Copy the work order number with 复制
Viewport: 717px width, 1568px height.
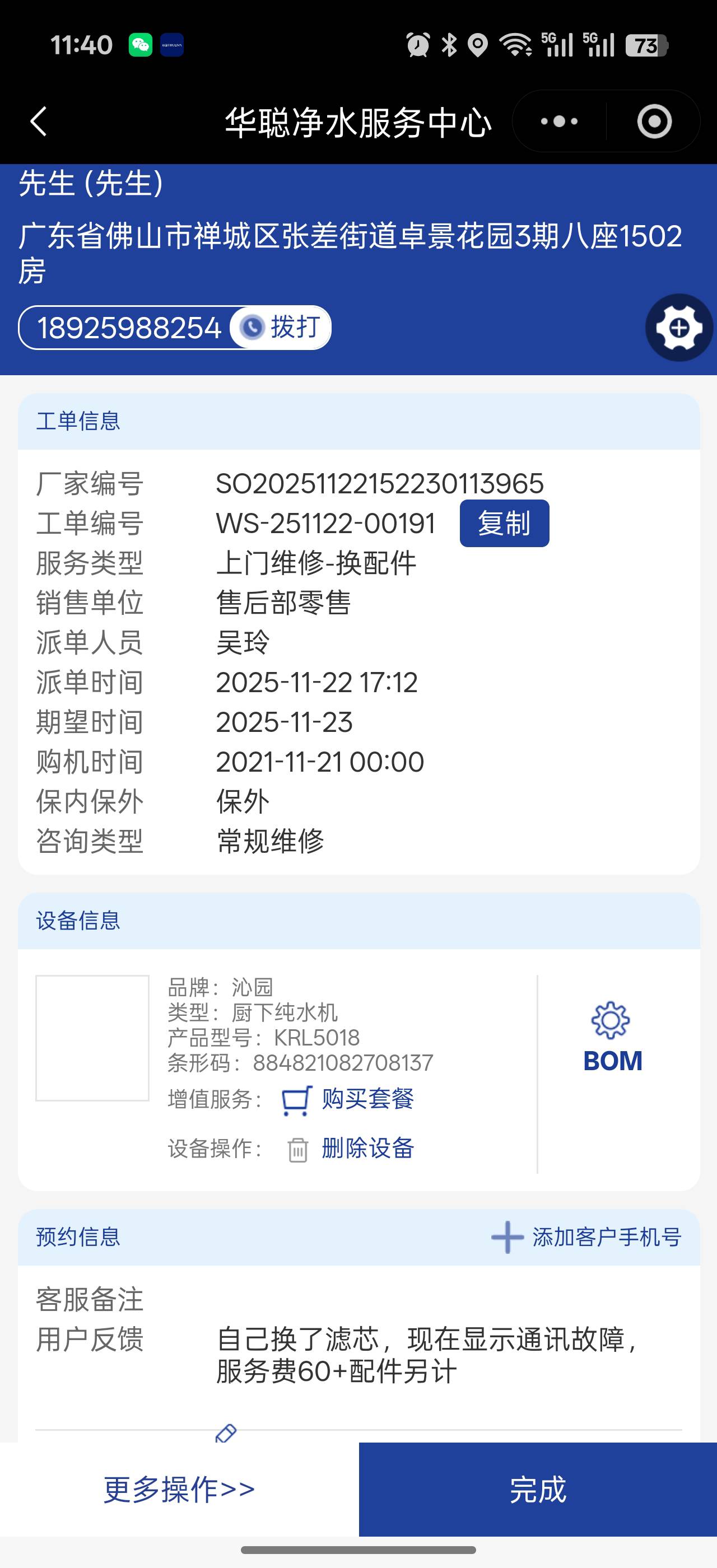tap(504, 524)
